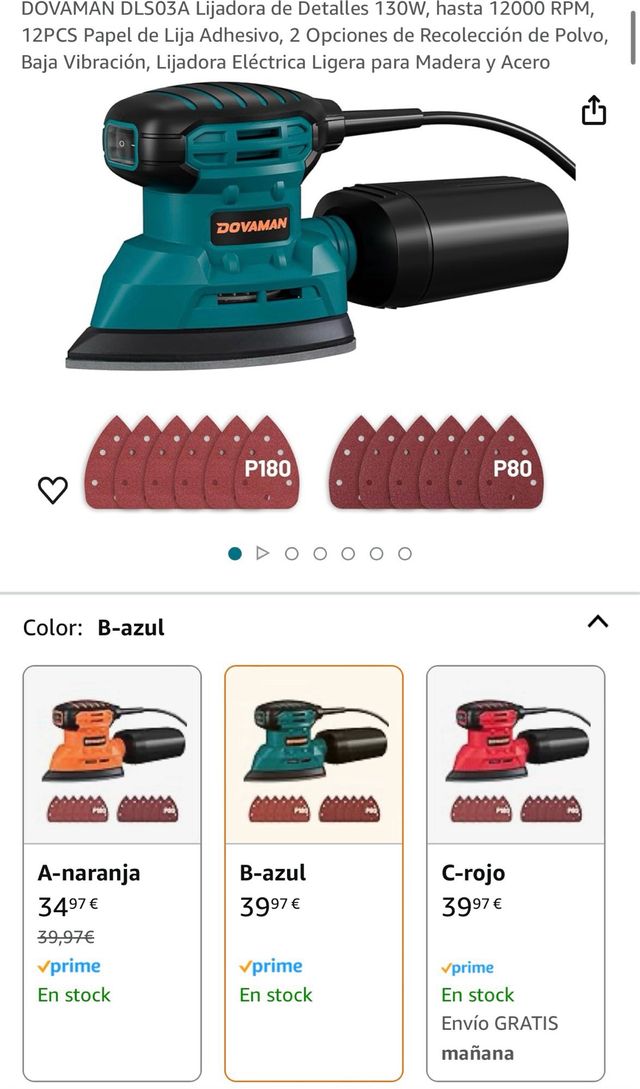Screen dimensions: 640x1089
Task: Select the A-naranja color option
Action: pos(112,872)
